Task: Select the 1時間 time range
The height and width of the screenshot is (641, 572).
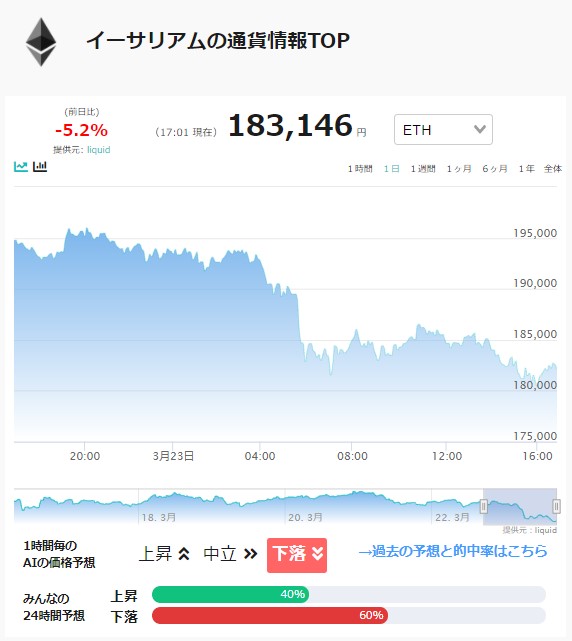Action: point(360,169)
